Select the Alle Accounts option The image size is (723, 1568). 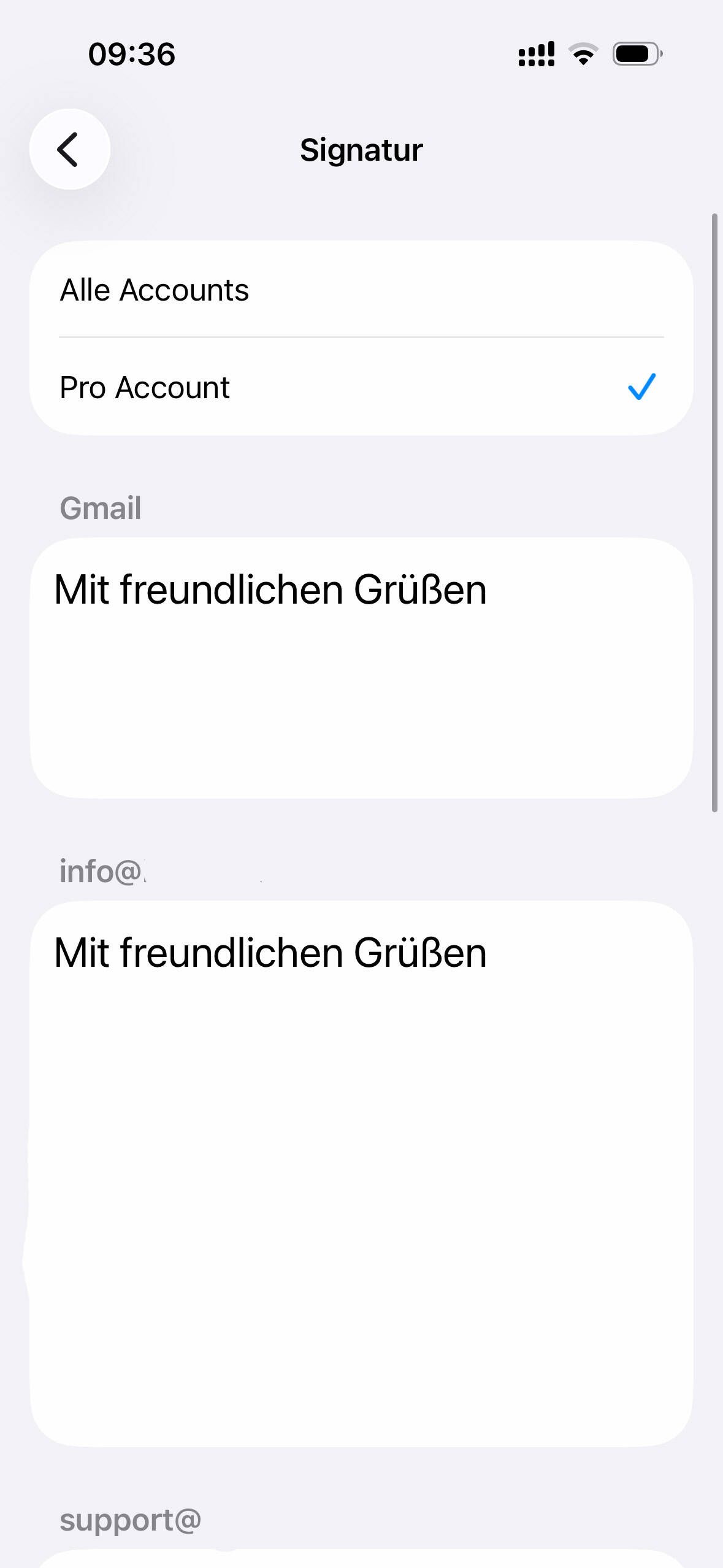click(x=361, y=290)
